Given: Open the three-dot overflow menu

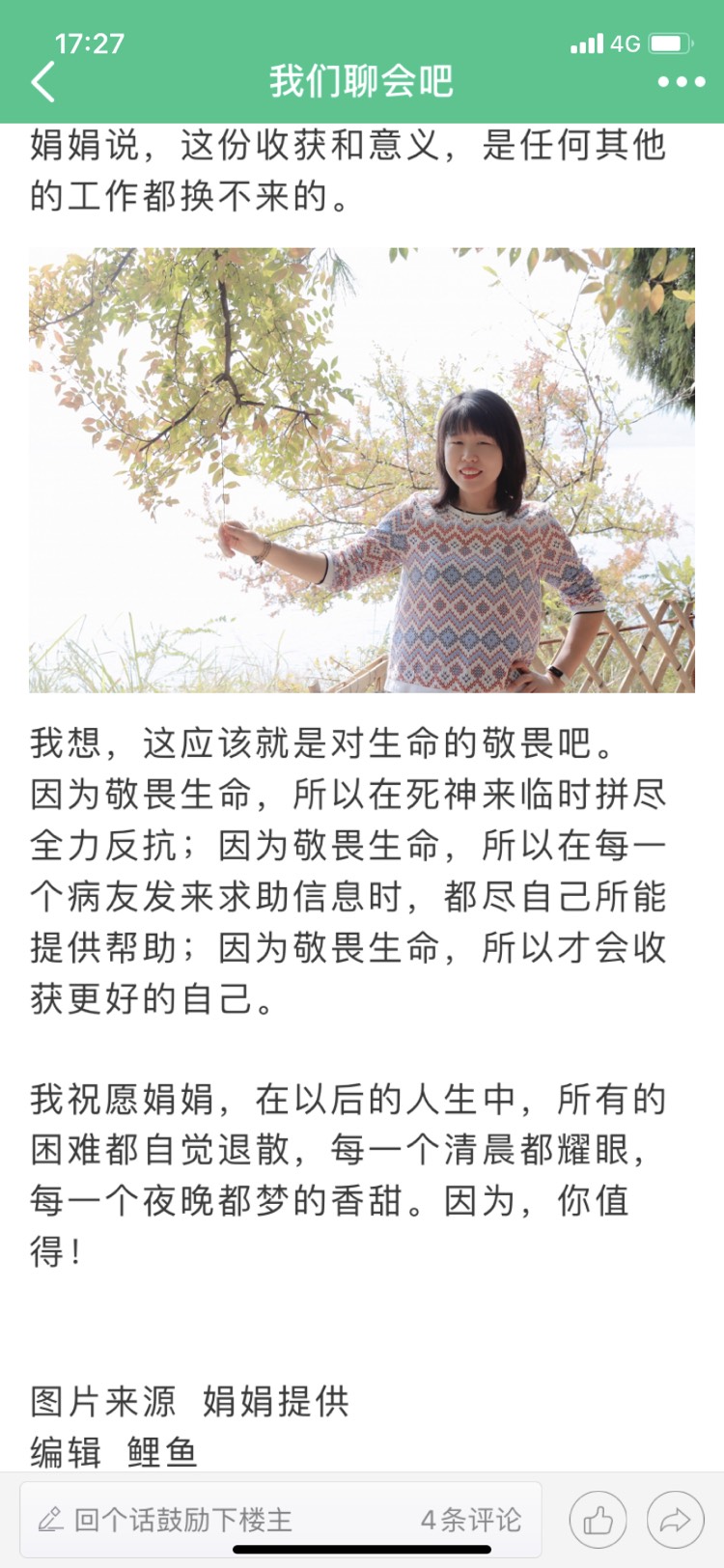Looking at the screenshot, I should point(681,82).
